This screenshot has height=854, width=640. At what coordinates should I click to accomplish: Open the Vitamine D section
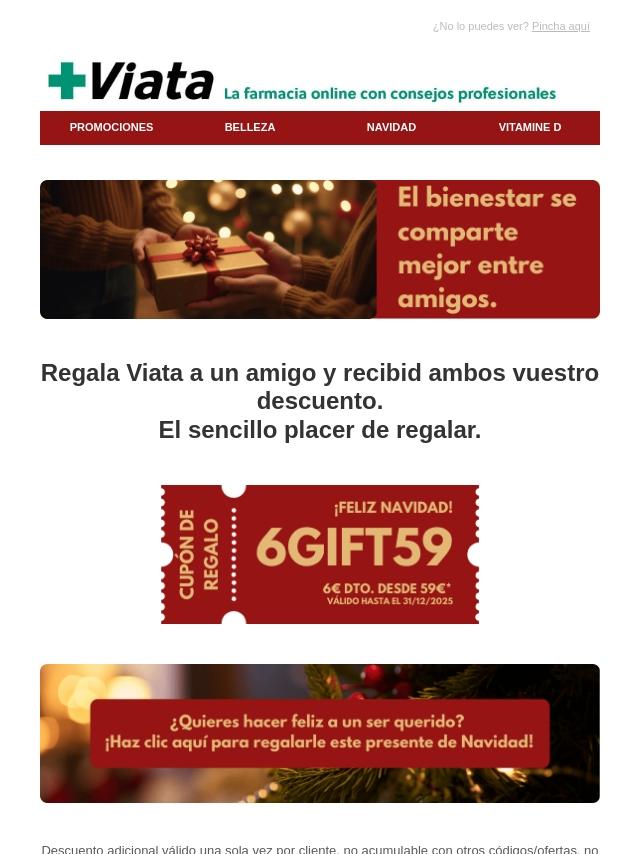point(530,128)
